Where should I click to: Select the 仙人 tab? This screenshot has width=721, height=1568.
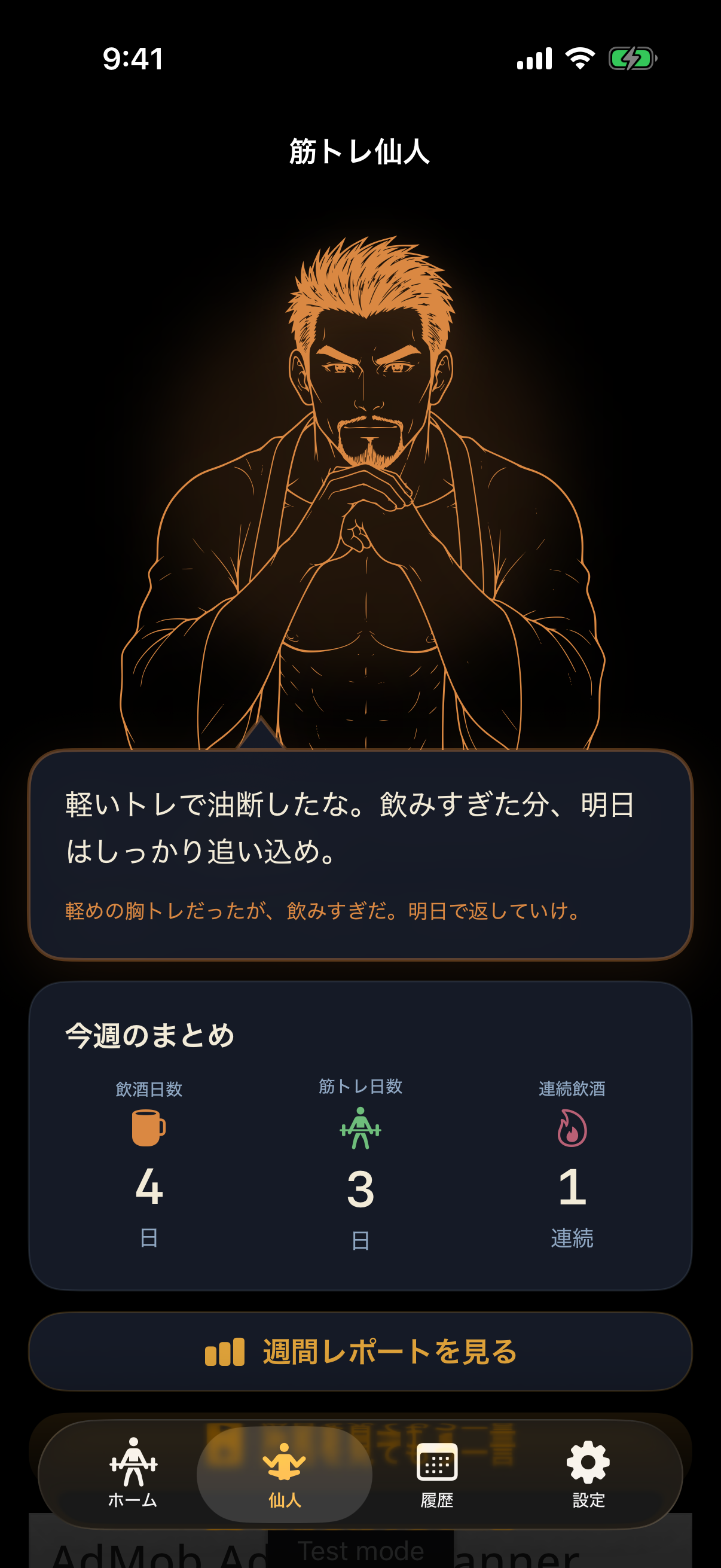click(x=284, y=1473)
